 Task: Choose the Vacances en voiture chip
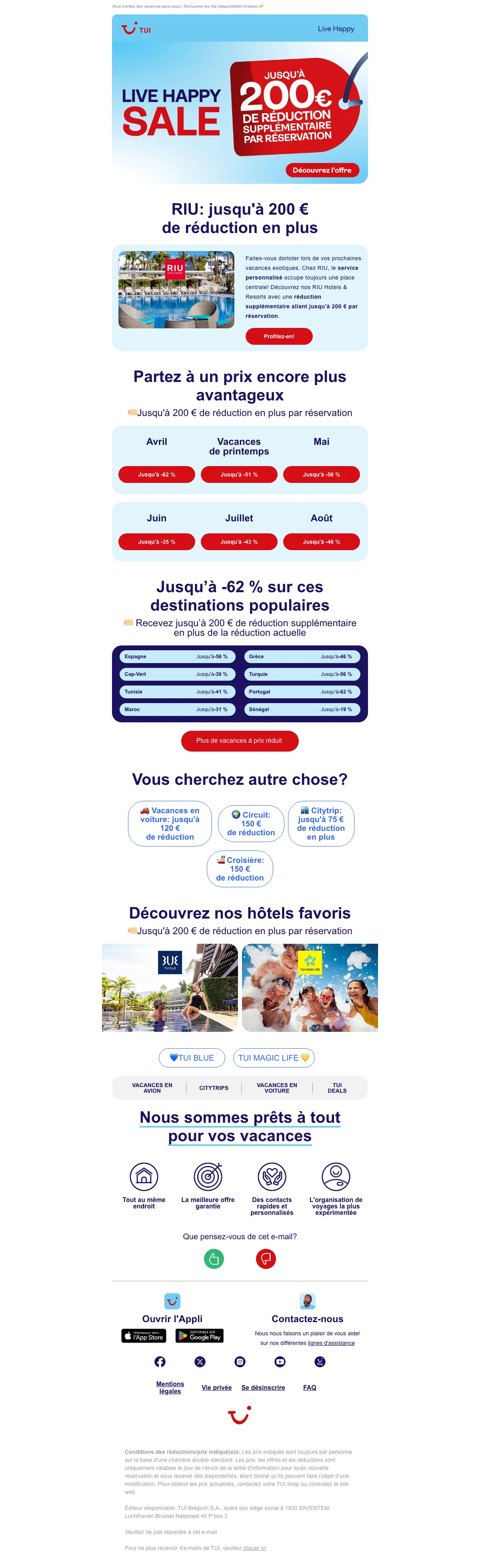tap(170, 824)
